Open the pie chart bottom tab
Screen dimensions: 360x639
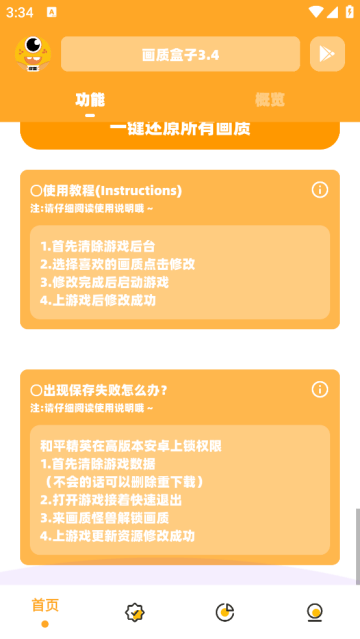click(x=225, y=613)
